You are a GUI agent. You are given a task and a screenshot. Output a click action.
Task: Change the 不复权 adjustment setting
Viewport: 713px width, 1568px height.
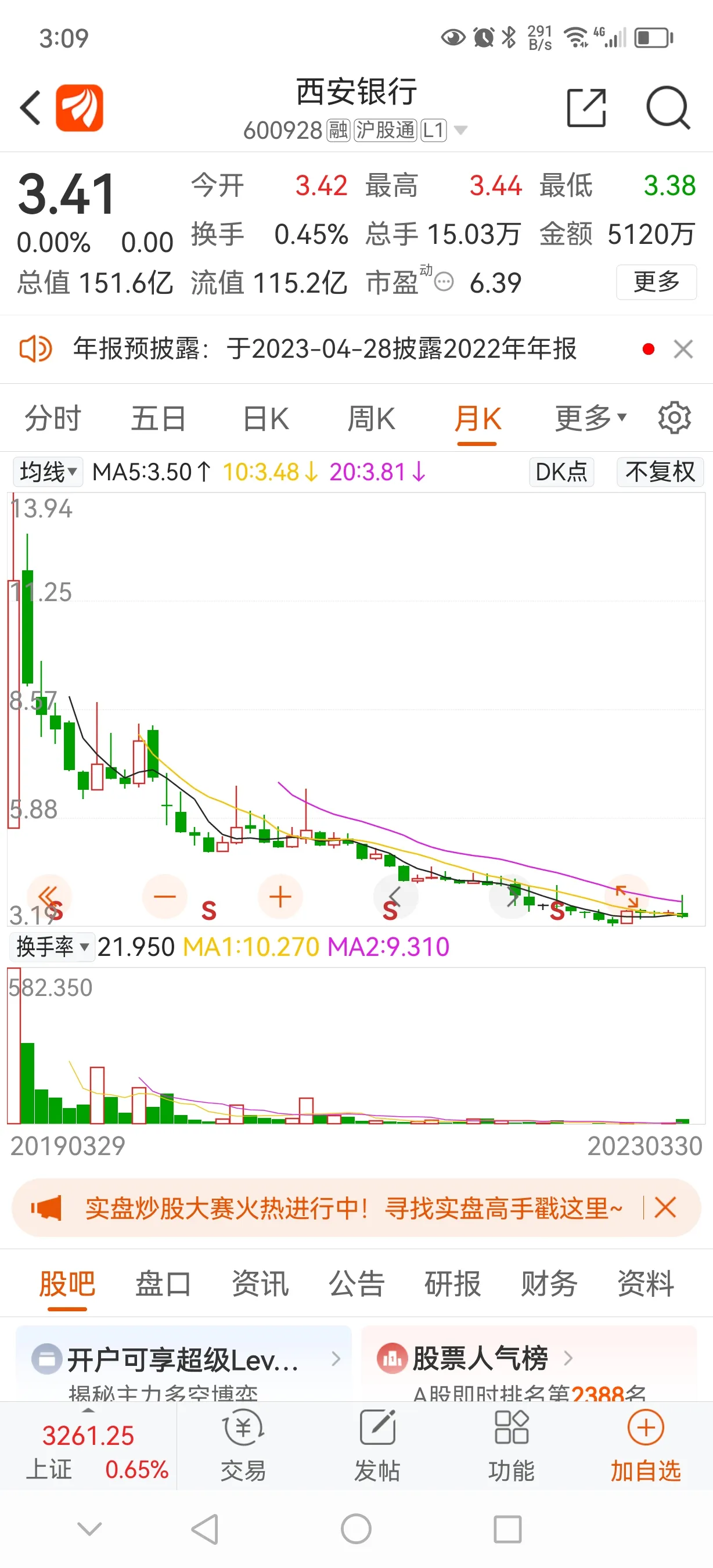(x=660, y=472)
